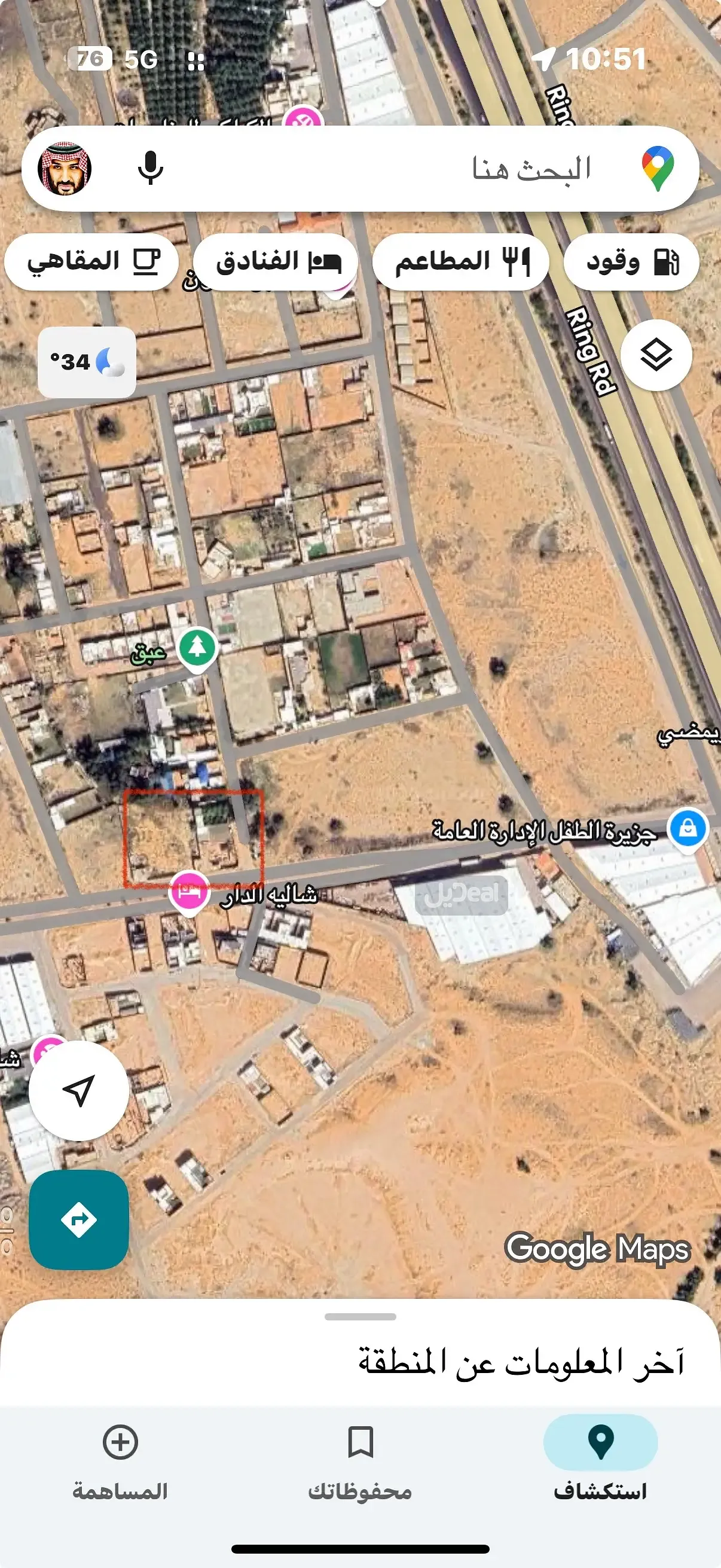Select the وقود fuel chip
Screen dimensions: 721x1568
click(x=631, y=263)
